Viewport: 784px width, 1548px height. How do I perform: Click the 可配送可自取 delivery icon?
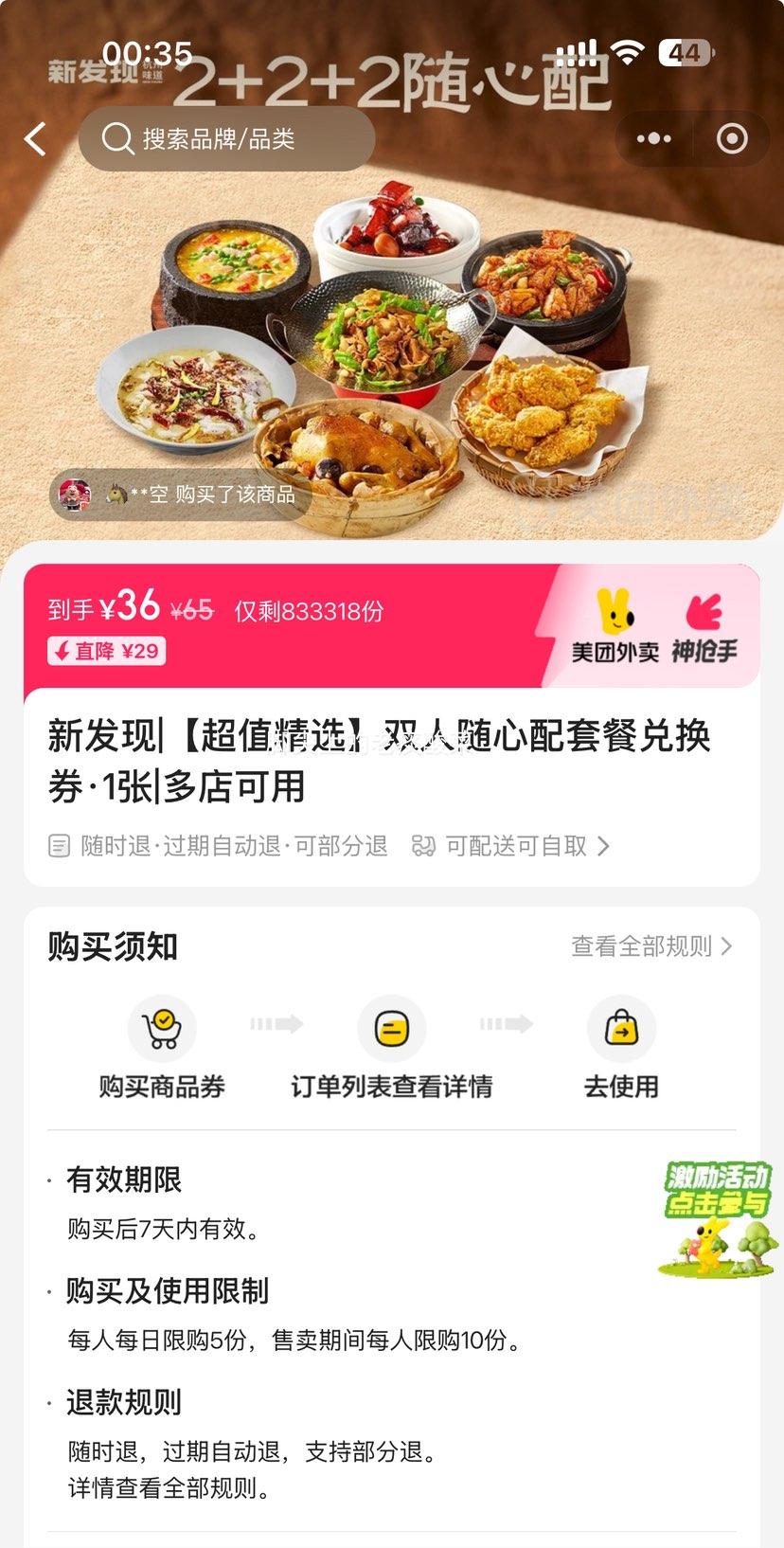425,846
